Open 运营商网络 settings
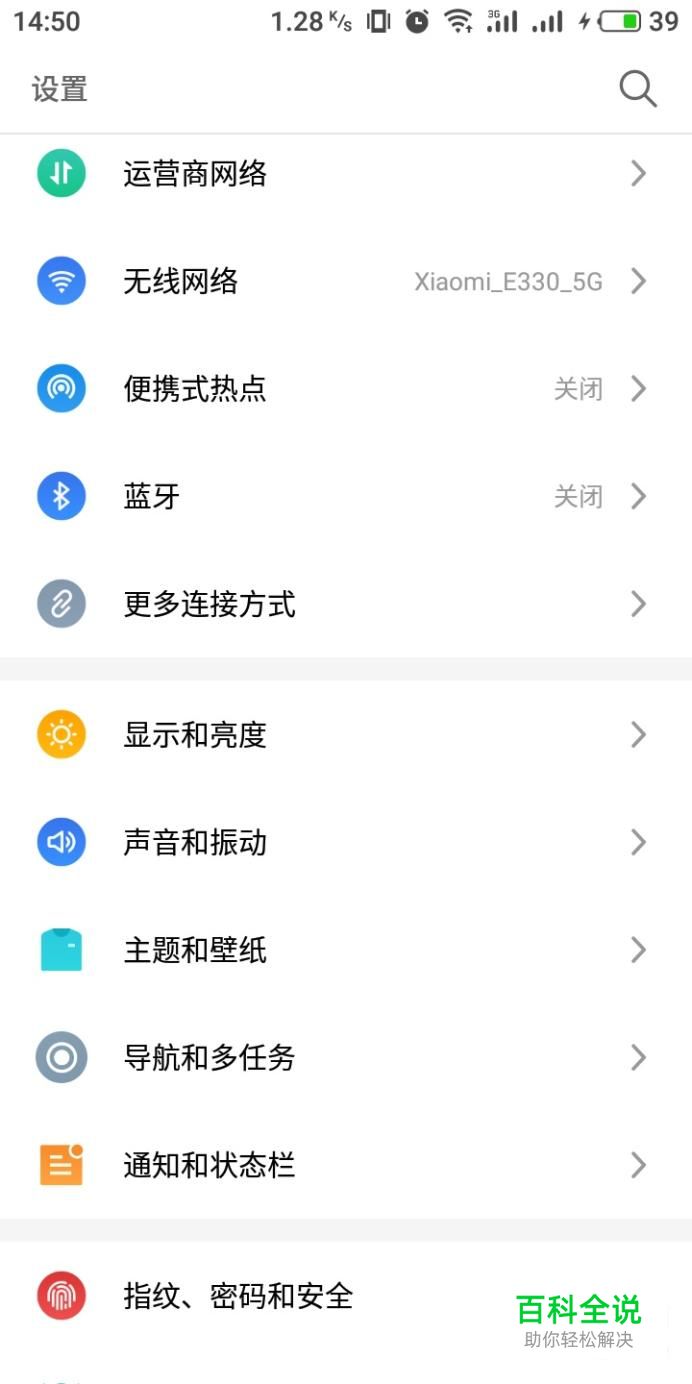Image resolution: width=692 pixels, height=1384 pixels. tap(195, 174)
